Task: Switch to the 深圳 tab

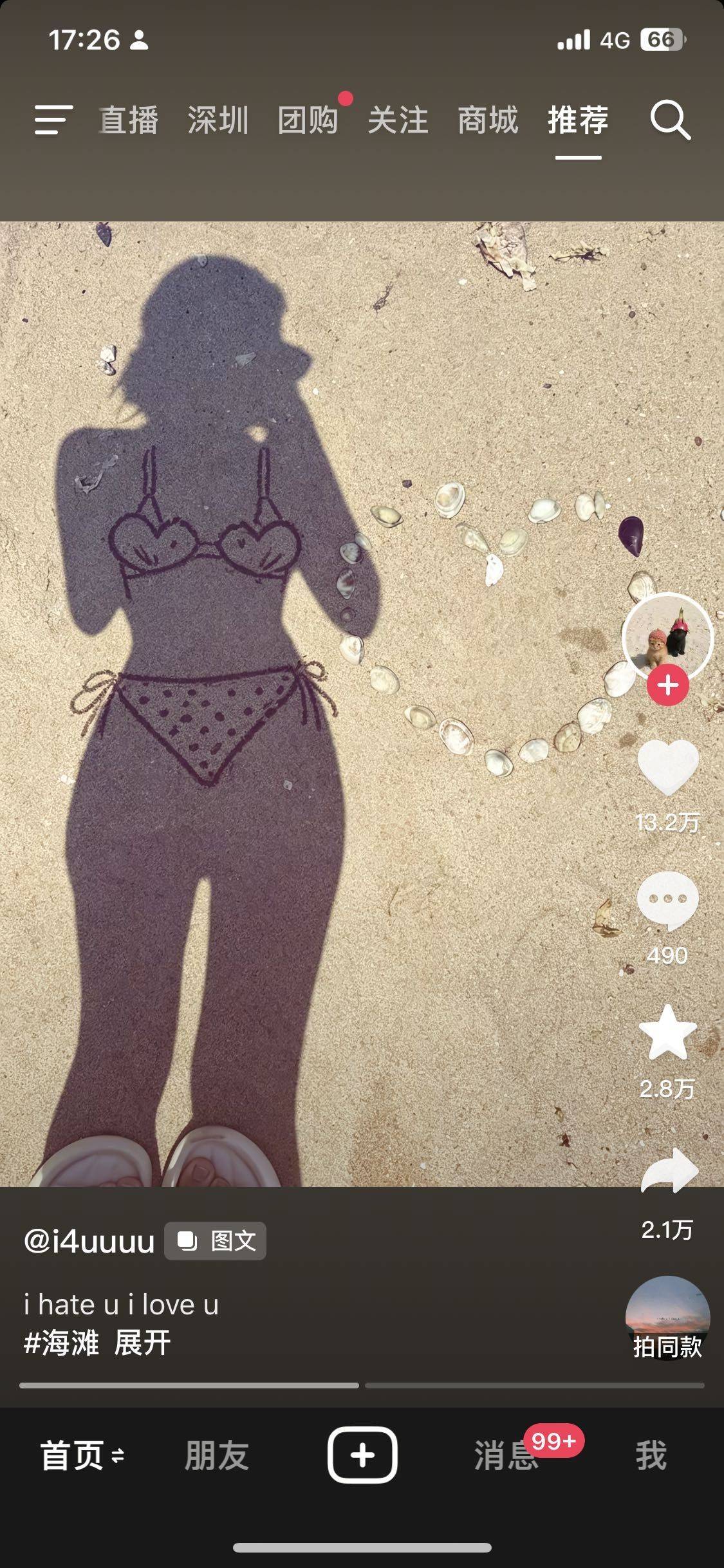Action: click(x=218, y=120)
